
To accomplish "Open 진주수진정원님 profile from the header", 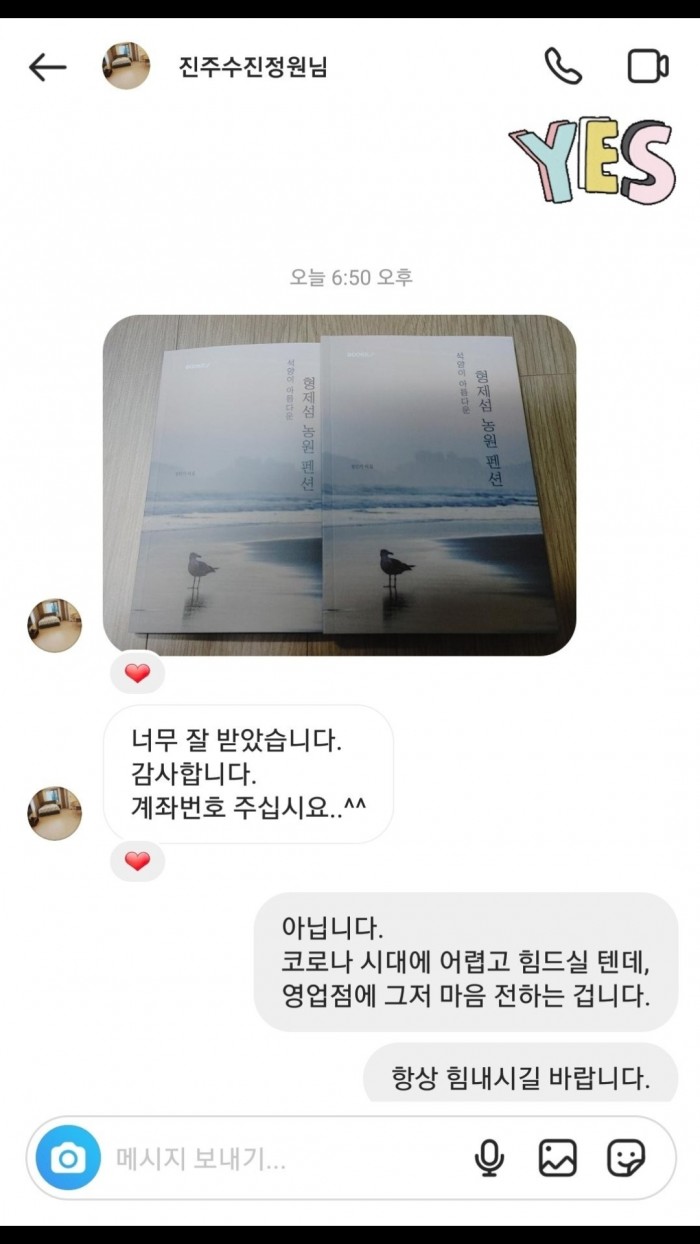I will pos(252,67).
